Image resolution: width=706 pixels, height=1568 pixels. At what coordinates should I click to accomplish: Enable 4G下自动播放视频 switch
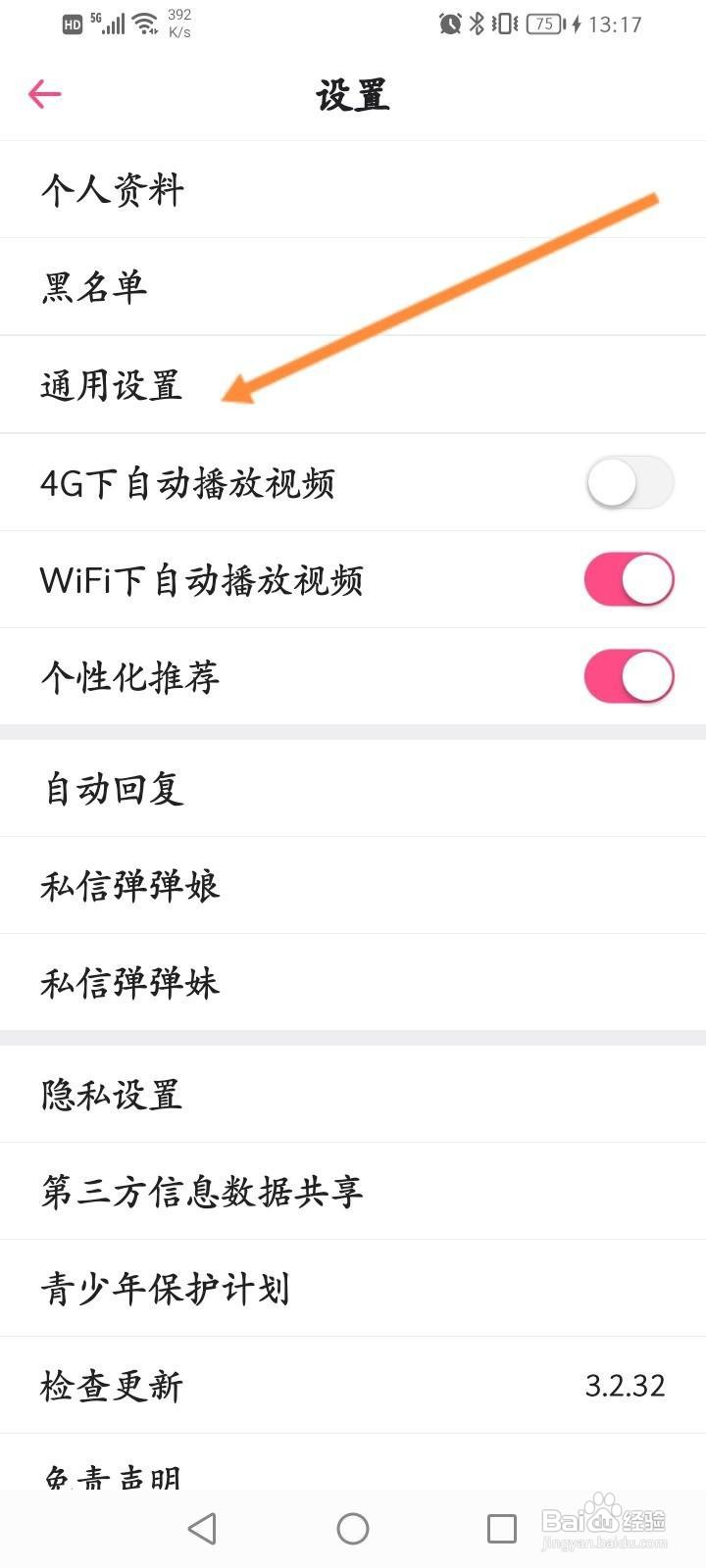(630, 482)
